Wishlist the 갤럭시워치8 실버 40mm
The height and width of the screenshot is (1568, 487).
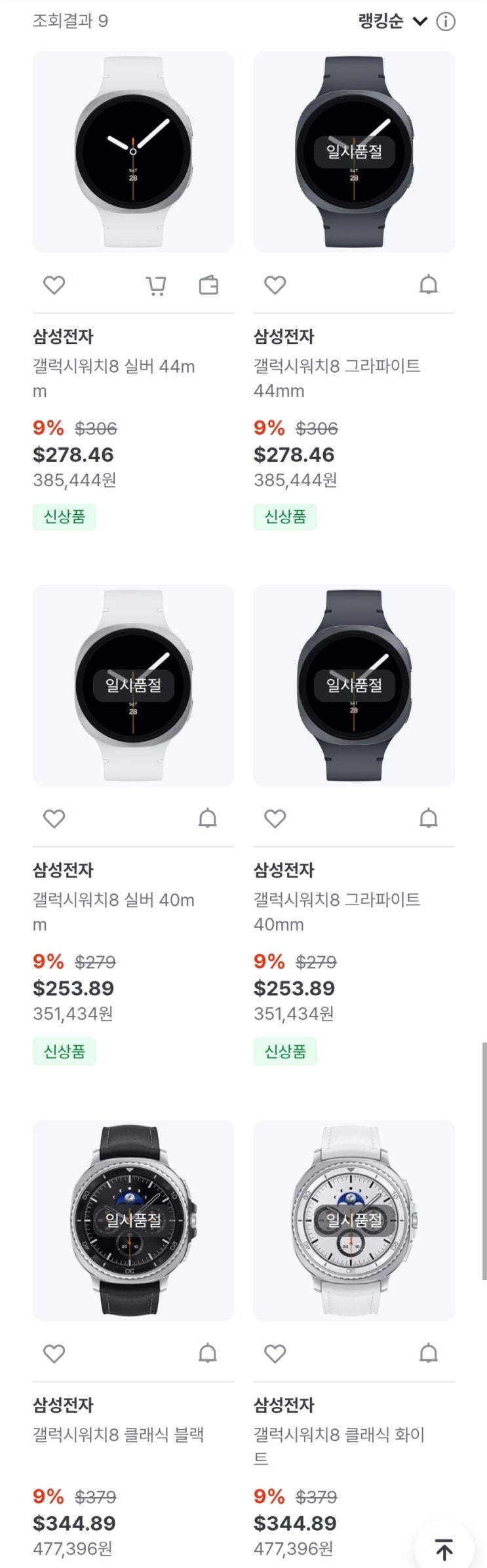click(54, 819)
